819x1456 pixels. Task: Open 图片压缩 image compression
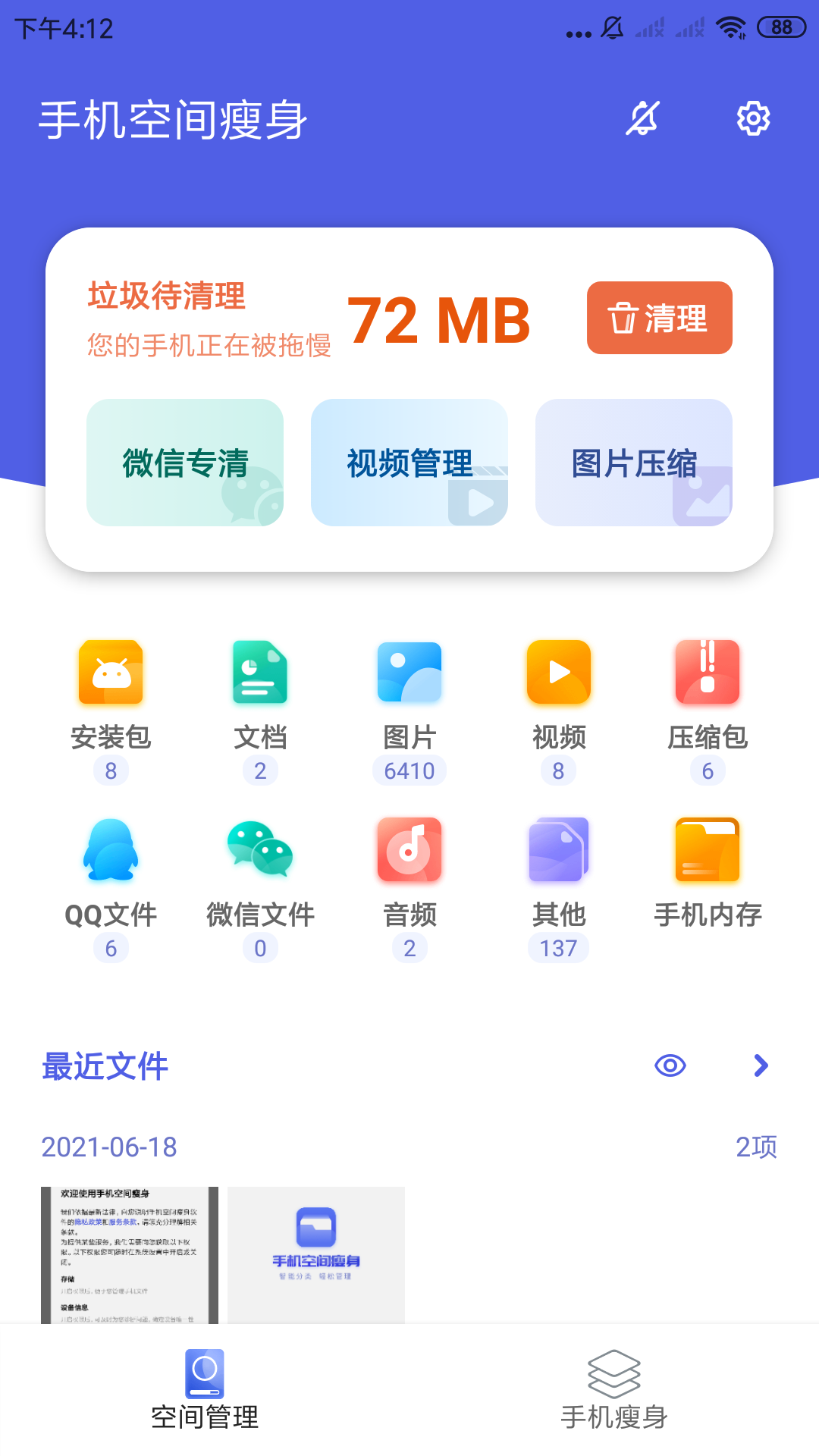[635, 461]
